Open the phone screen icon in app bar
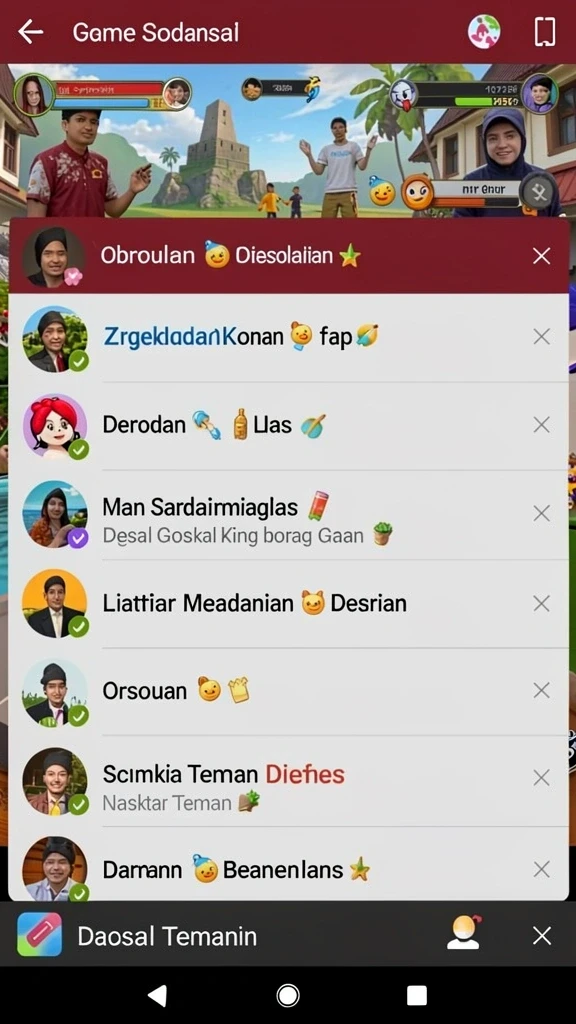 click(545, 31)
